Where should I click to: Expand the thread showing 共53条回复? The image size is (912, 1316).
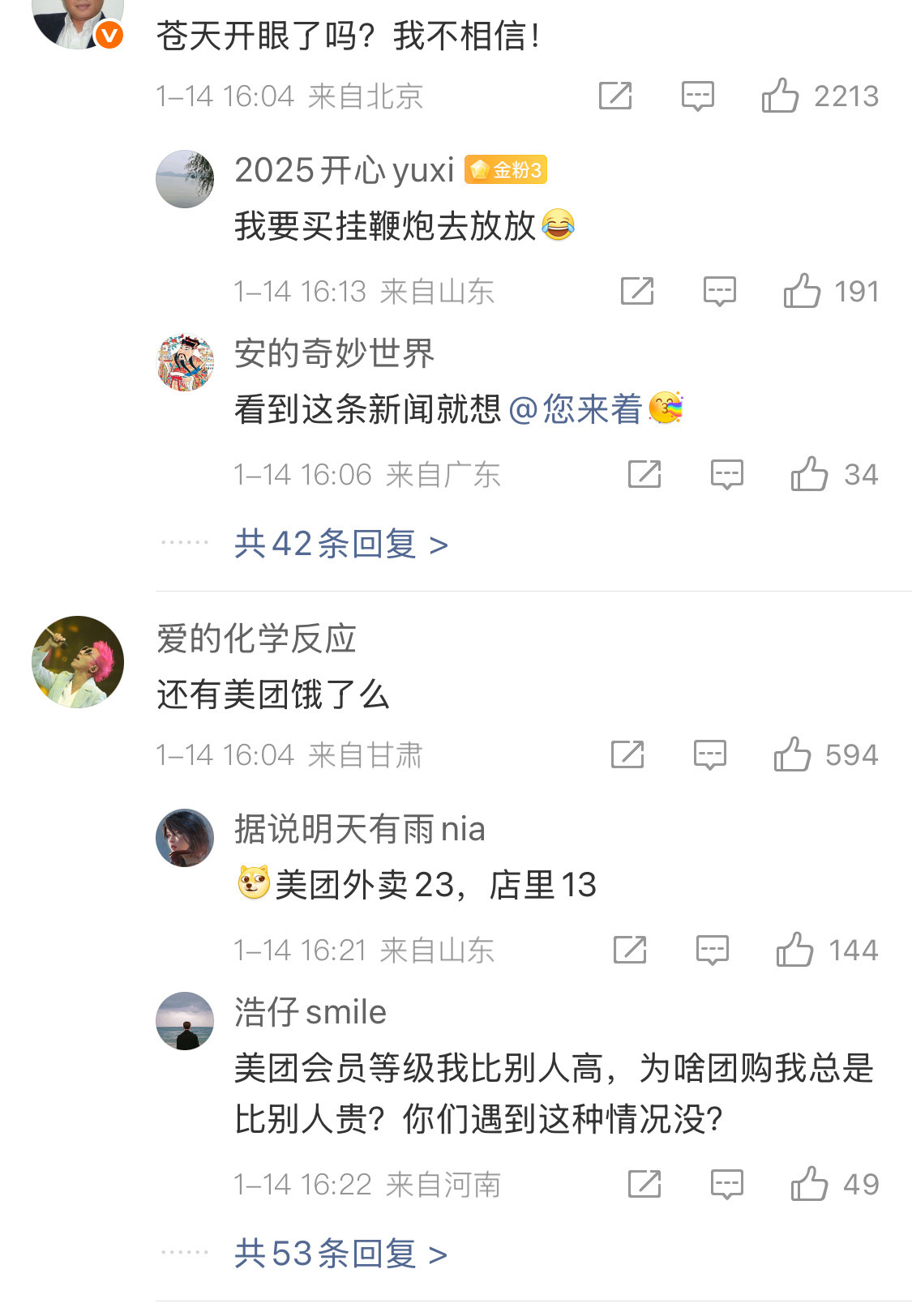tap(340, 1253)
